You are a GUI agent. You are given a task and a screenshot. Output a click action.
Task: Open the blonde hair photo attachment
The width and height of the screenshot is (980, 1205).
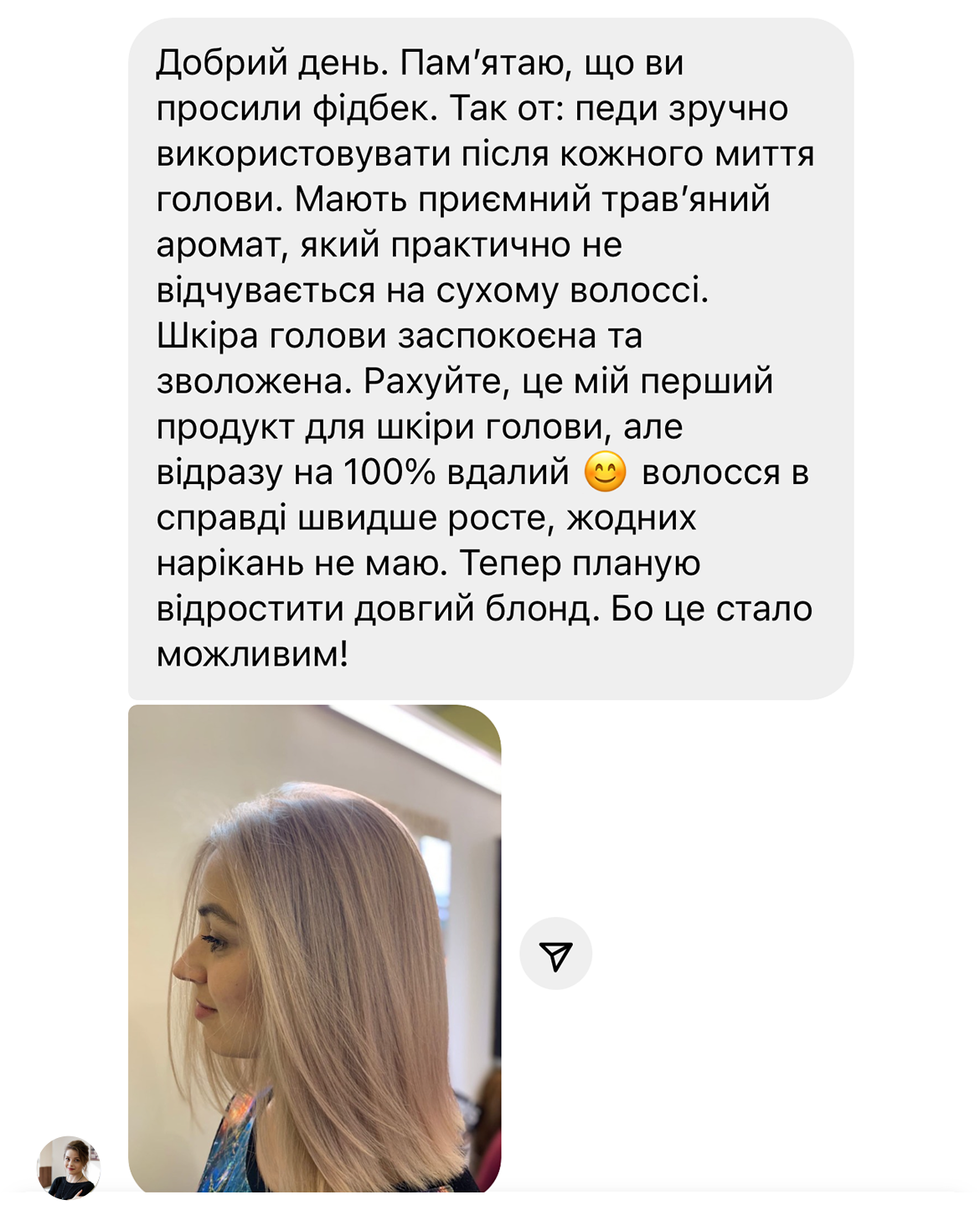[x=314, y=948]
